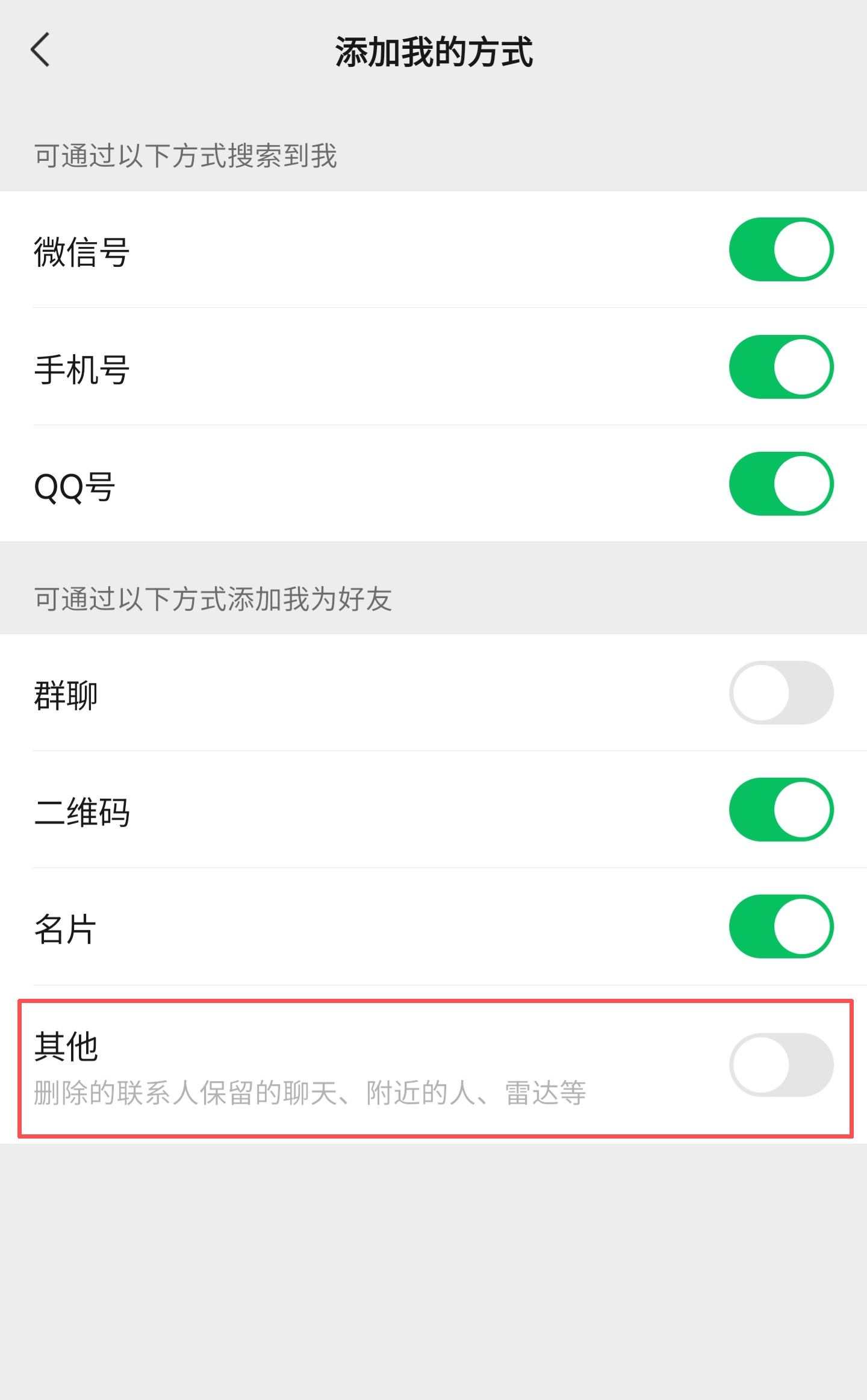
Task: Tap the back arrow to return
Action: (x=41, y=51)
